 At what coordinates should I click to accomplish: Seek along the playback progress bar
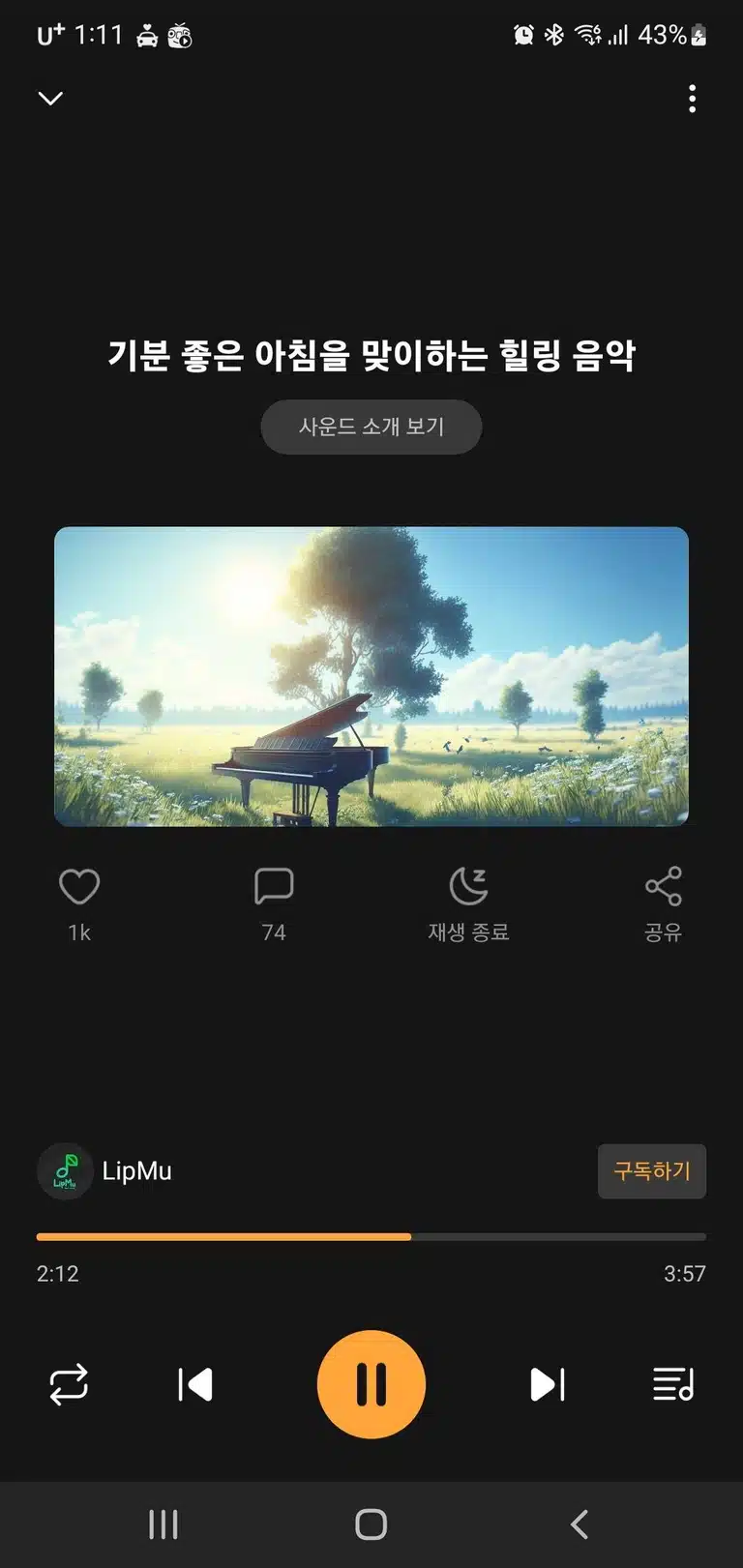coord(371,1236)
